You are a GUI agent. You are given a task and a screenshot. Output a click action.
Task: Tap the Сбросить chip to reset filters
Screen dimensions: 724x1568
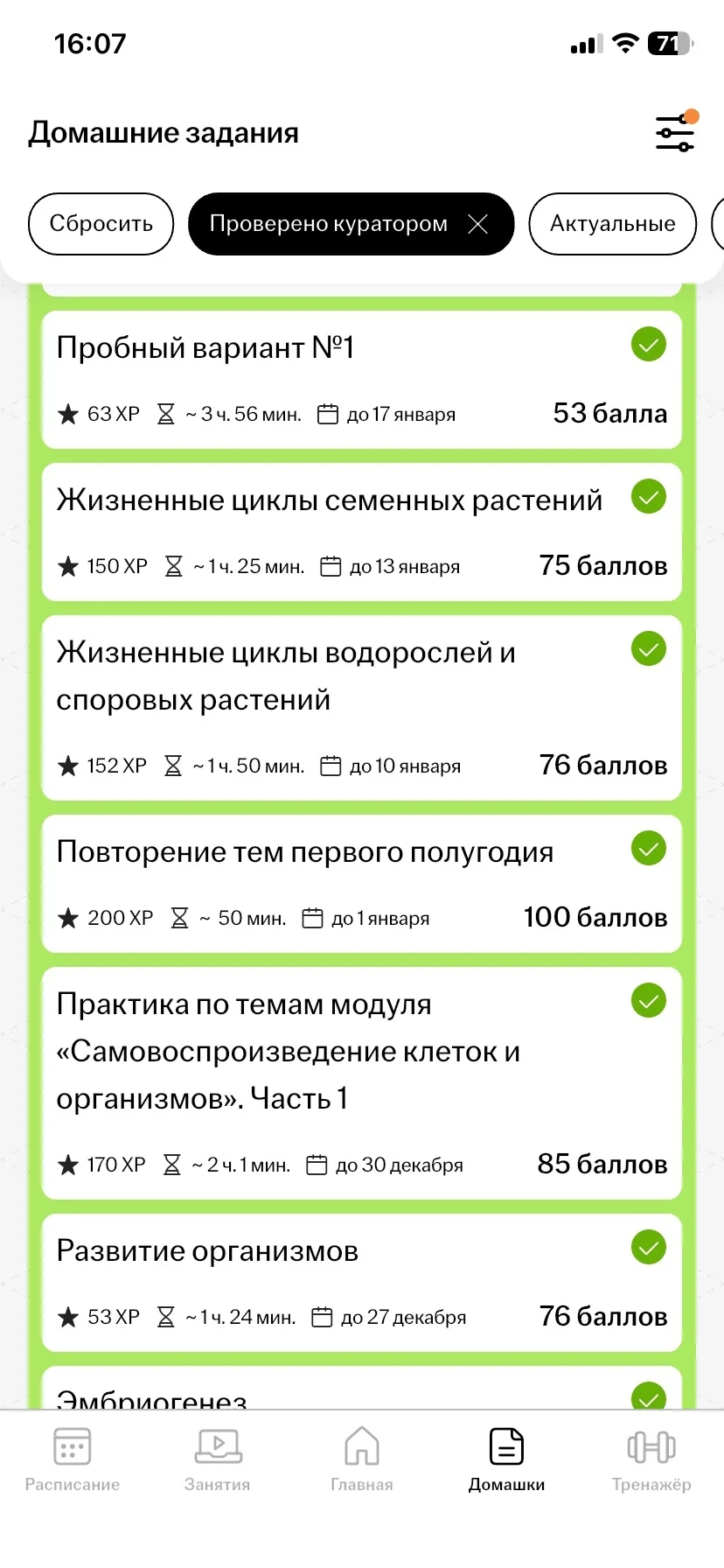pyautogui.click(x=101, y=224)
